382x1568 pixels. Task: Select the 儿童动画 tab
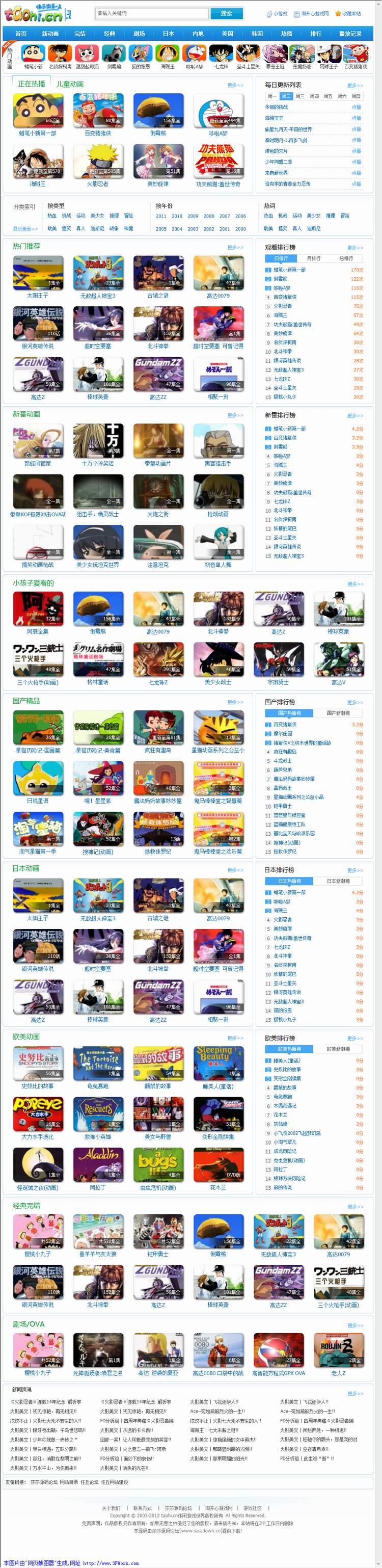[x=70, y=84]
